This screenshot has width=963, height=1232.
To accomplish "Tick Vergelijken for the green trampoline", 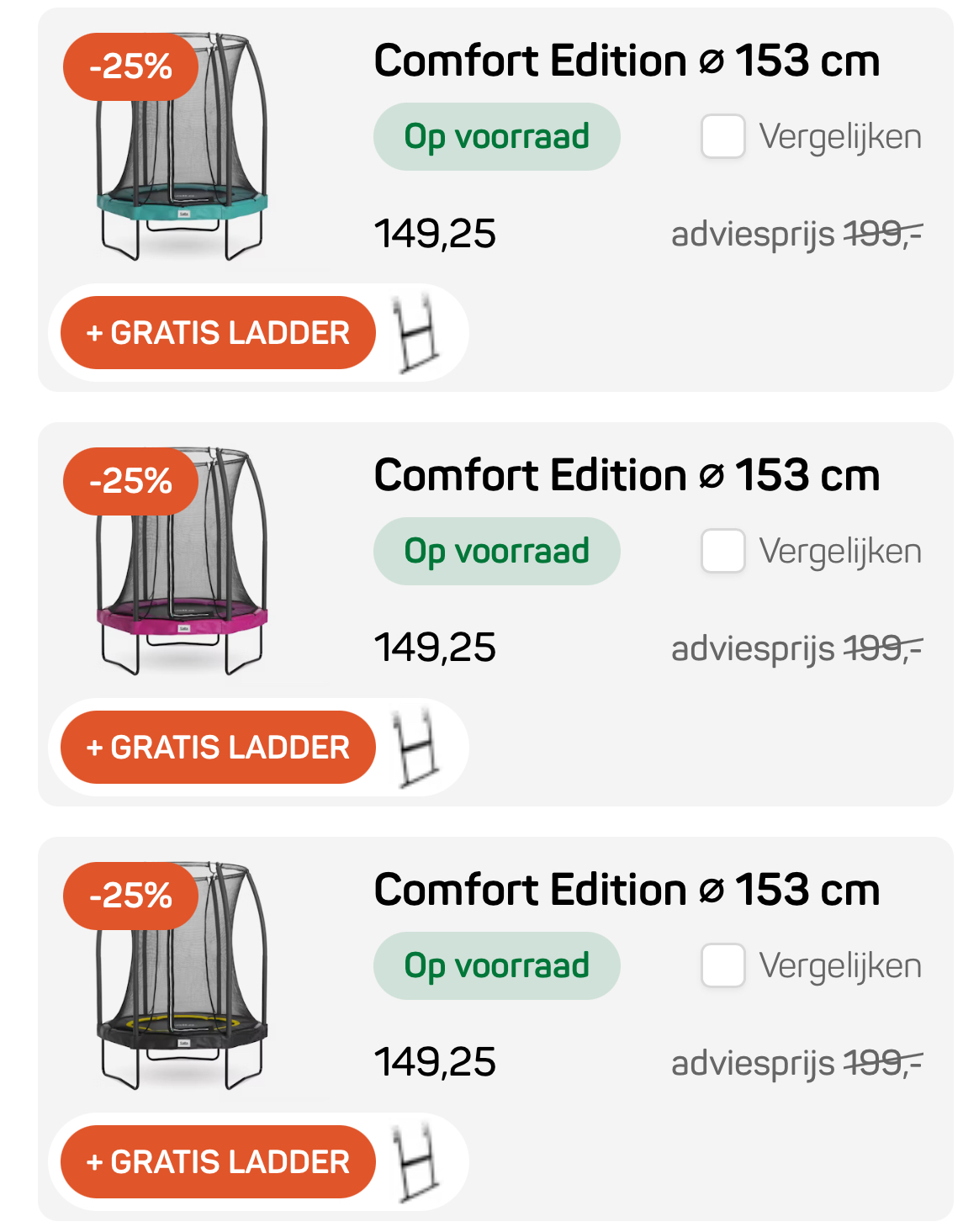I will (723, 136).
